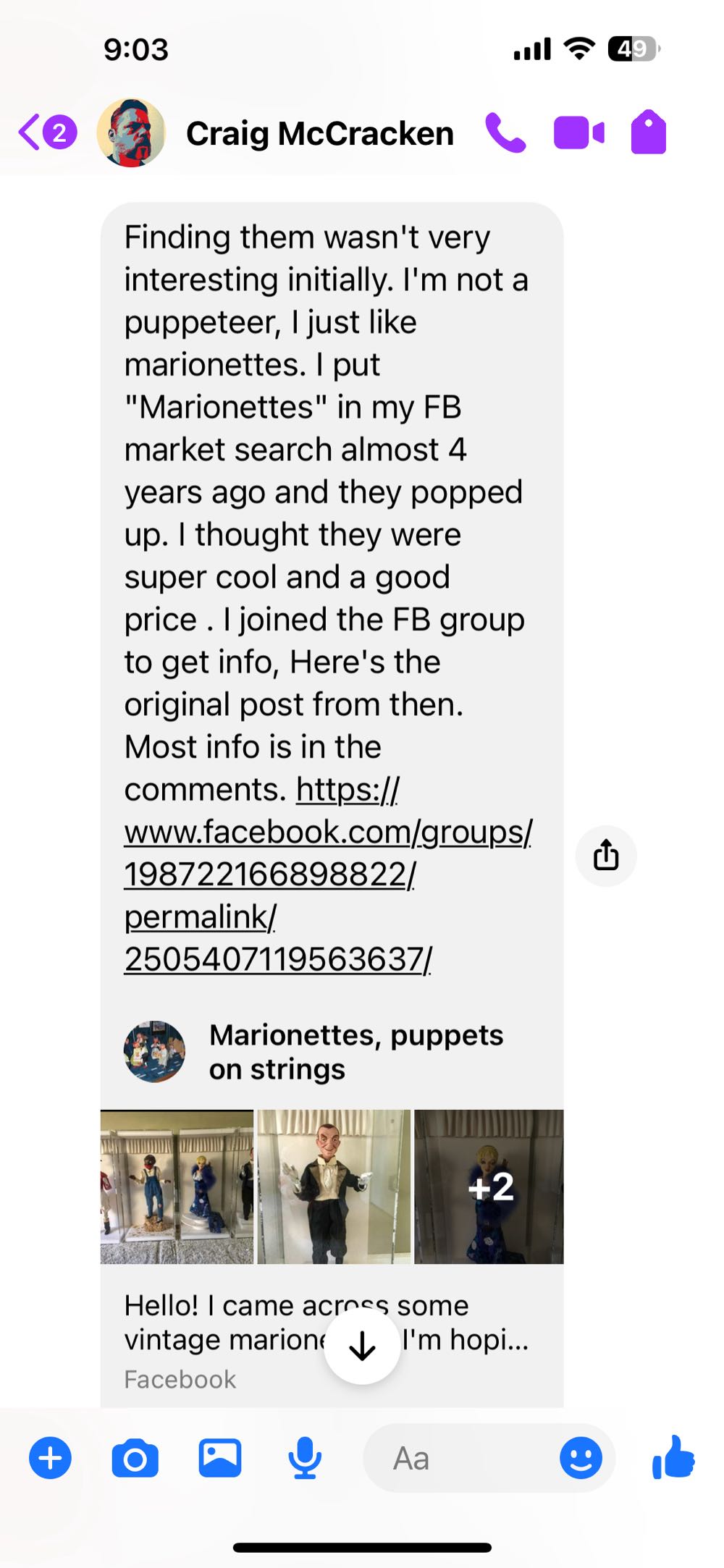The image size is (724, 1568).
Task: Jump to the latest messages
Action: pos(362,1346)
